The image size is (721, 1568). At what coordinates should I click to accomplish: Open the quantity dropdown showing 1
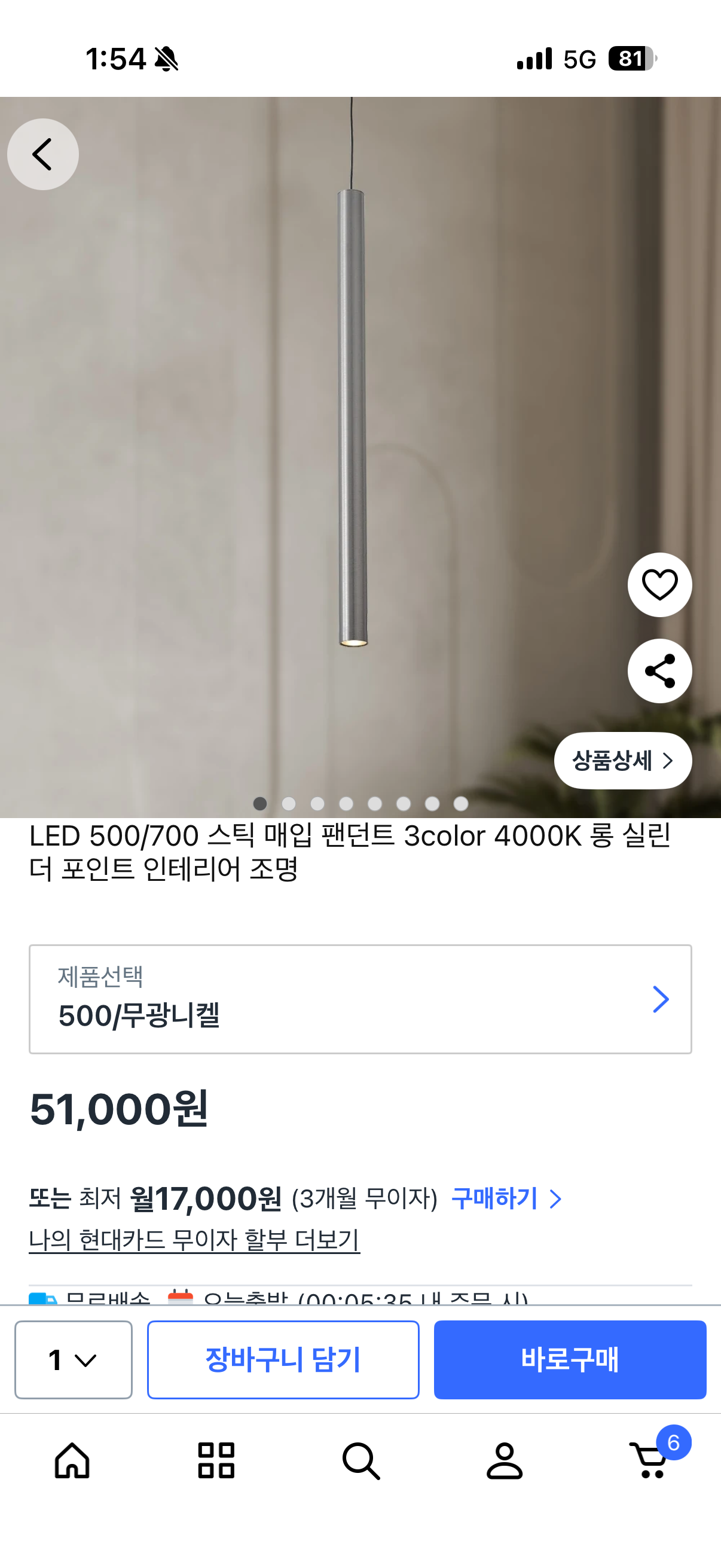[73, 1359]
